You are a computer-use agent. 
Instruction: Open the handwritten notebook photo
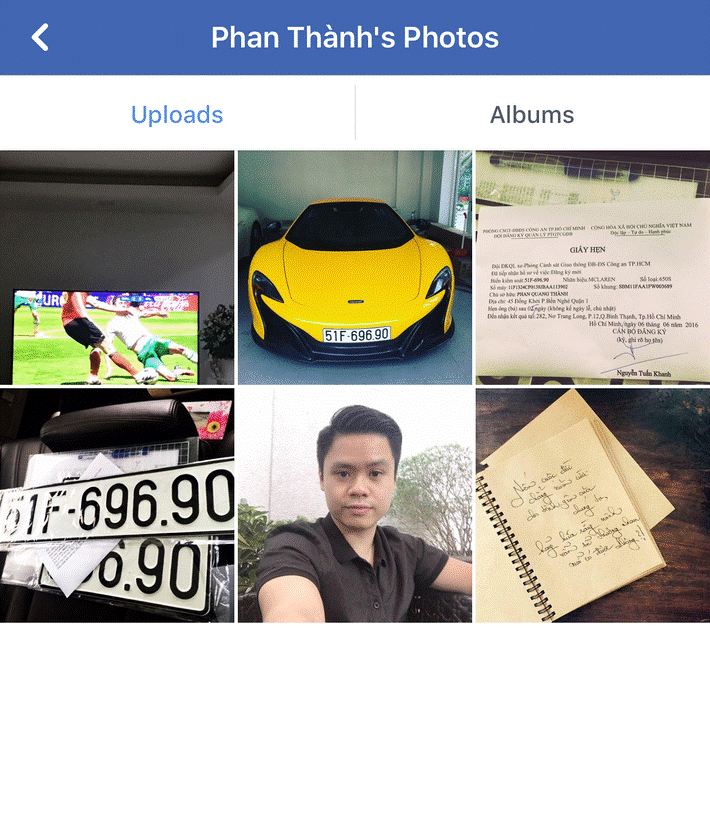coord(592,505)
